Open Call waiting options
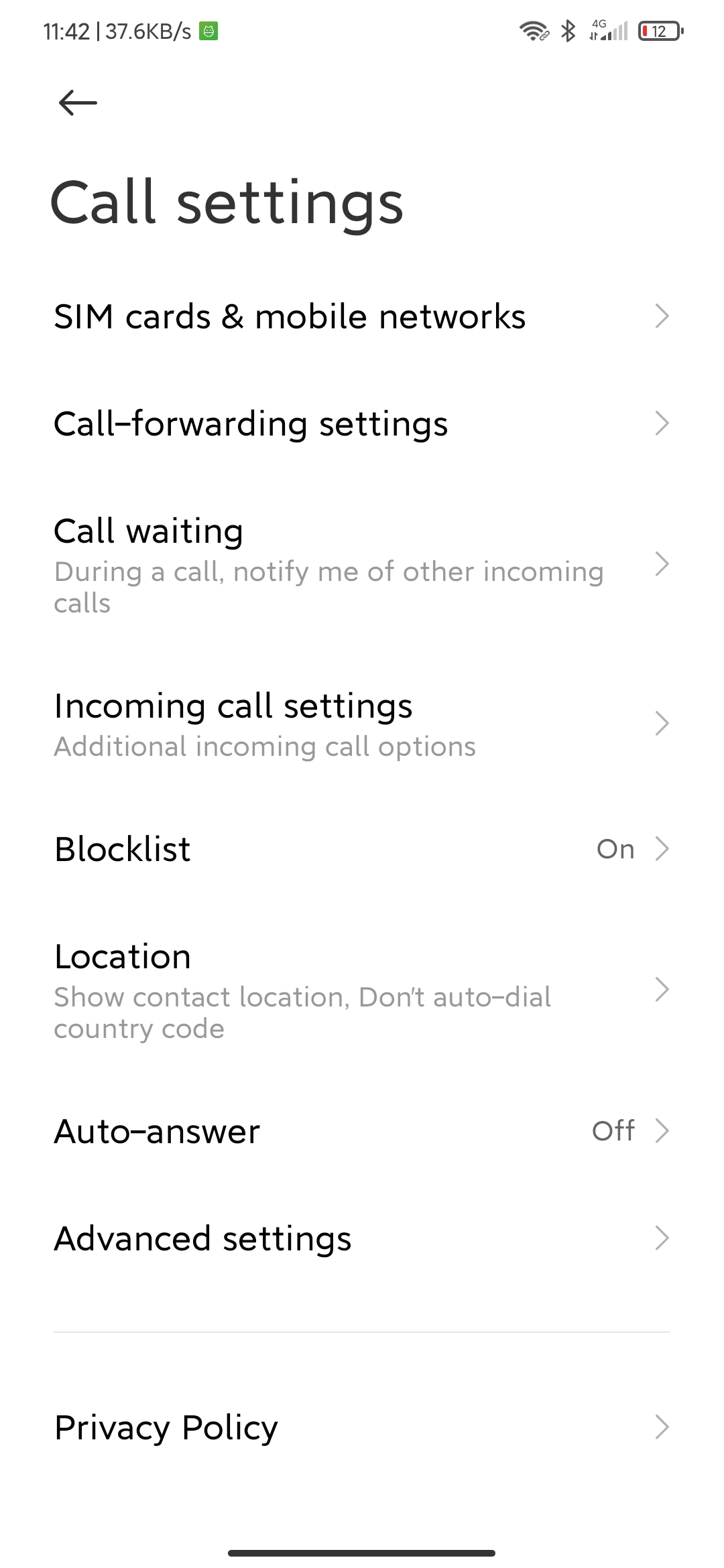 [x=362, y=565]
